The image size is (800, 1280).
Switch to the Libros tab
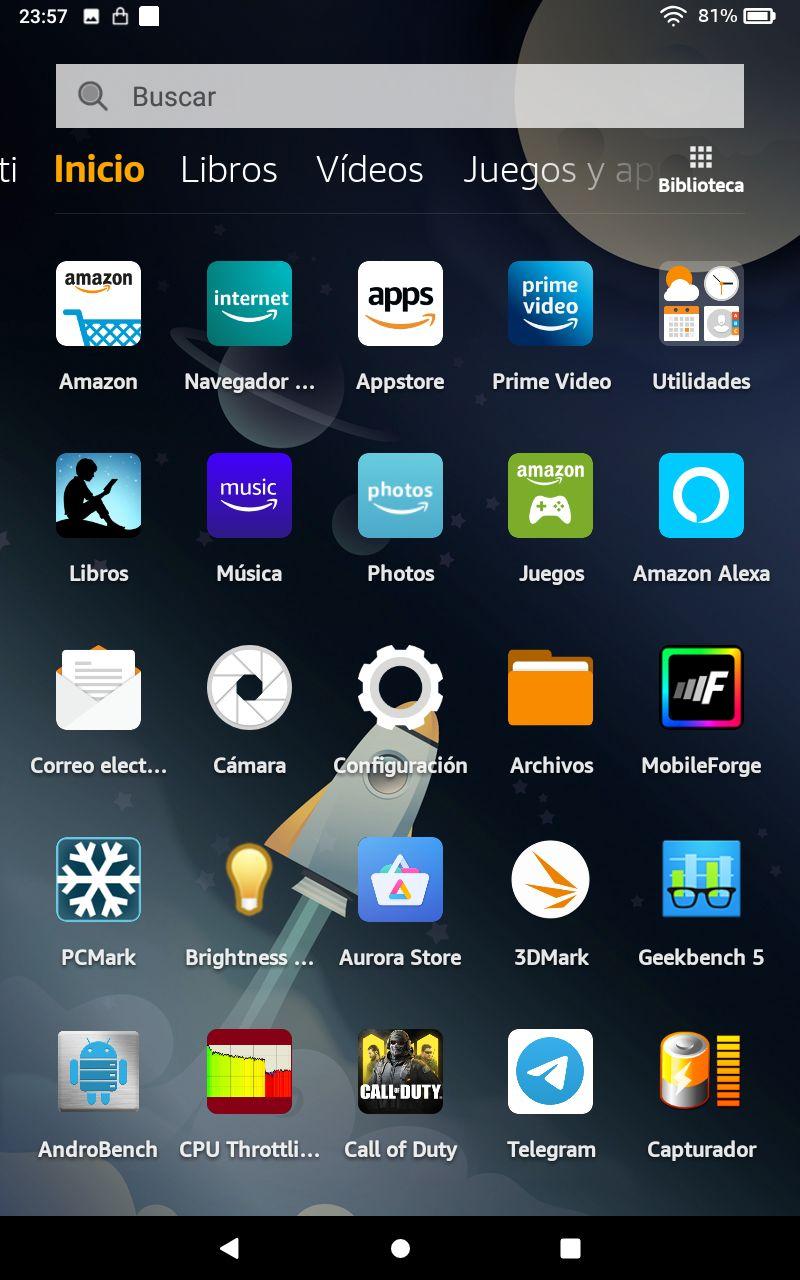(x=229, y=169)
